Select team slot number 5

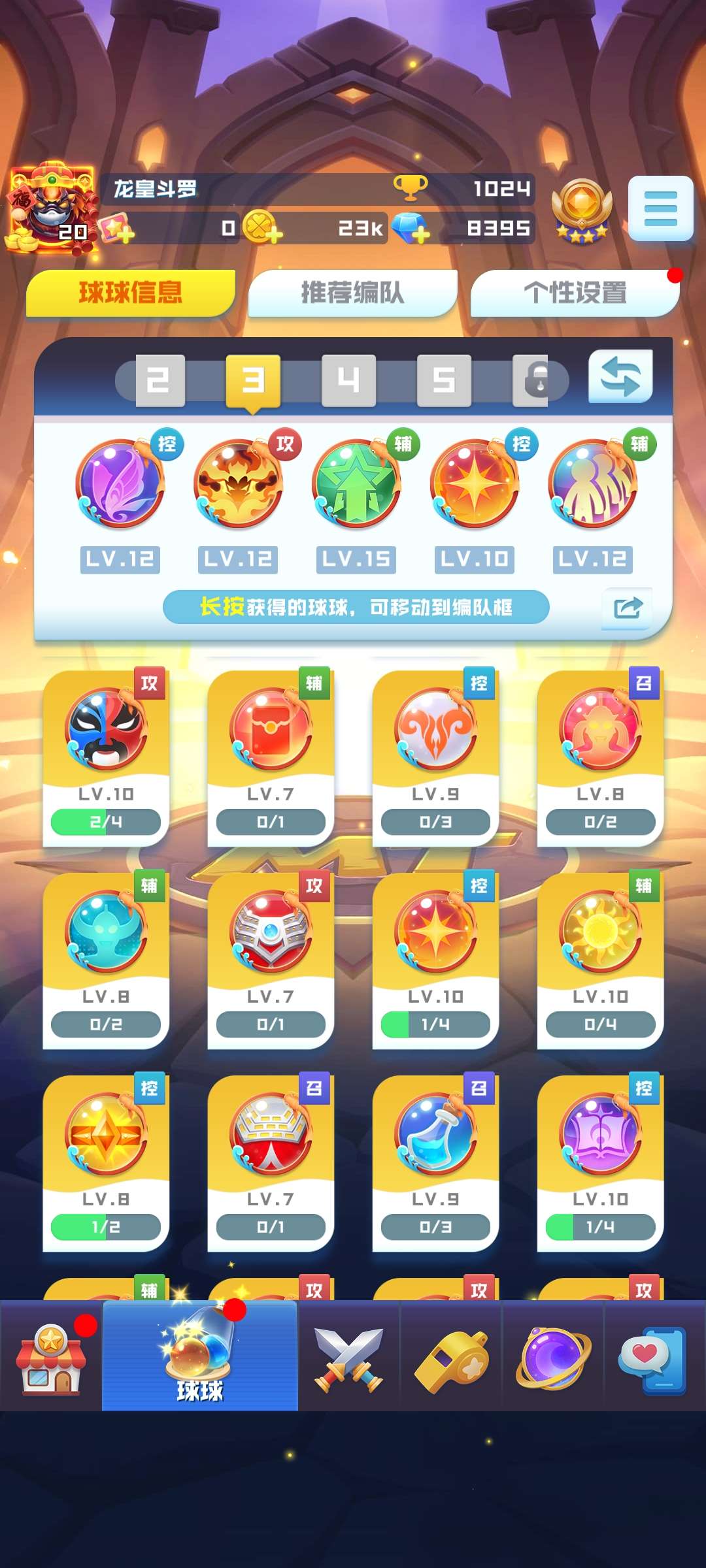[444, 380]
